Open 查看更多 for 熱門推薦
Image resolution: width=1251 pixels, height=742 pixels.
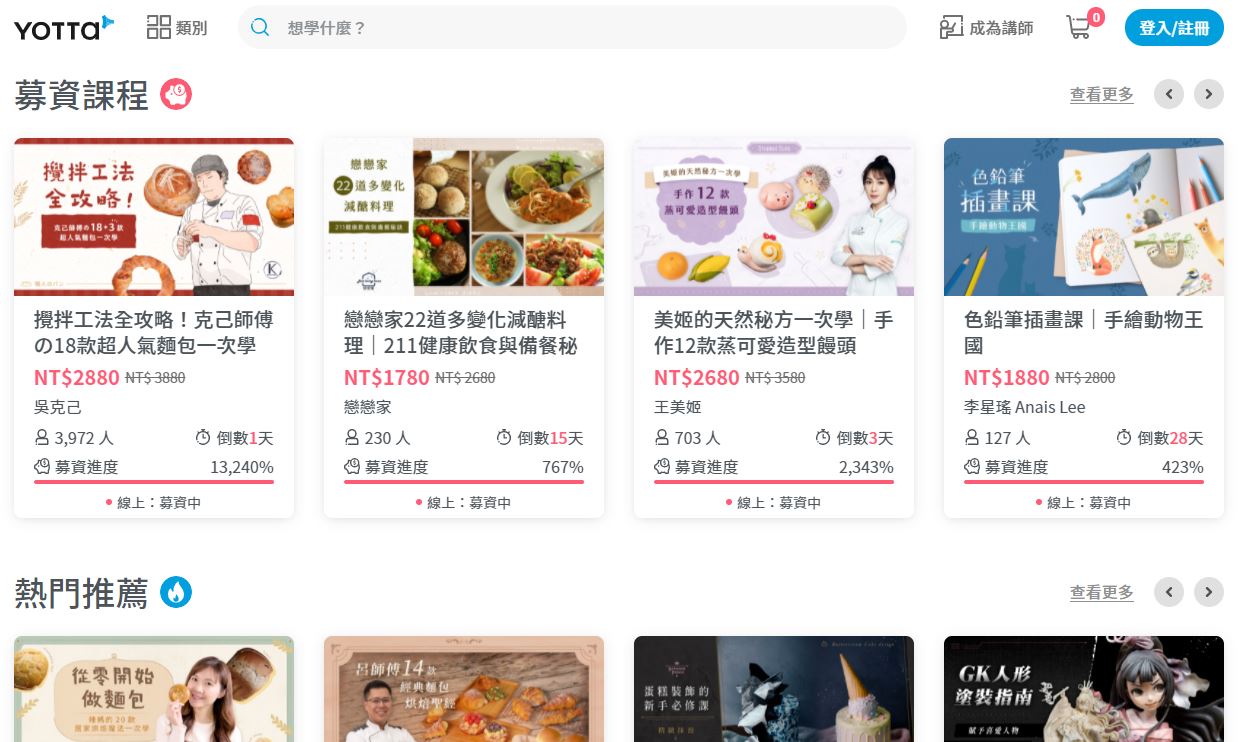pyautogui.click(x=1101, y=592)
